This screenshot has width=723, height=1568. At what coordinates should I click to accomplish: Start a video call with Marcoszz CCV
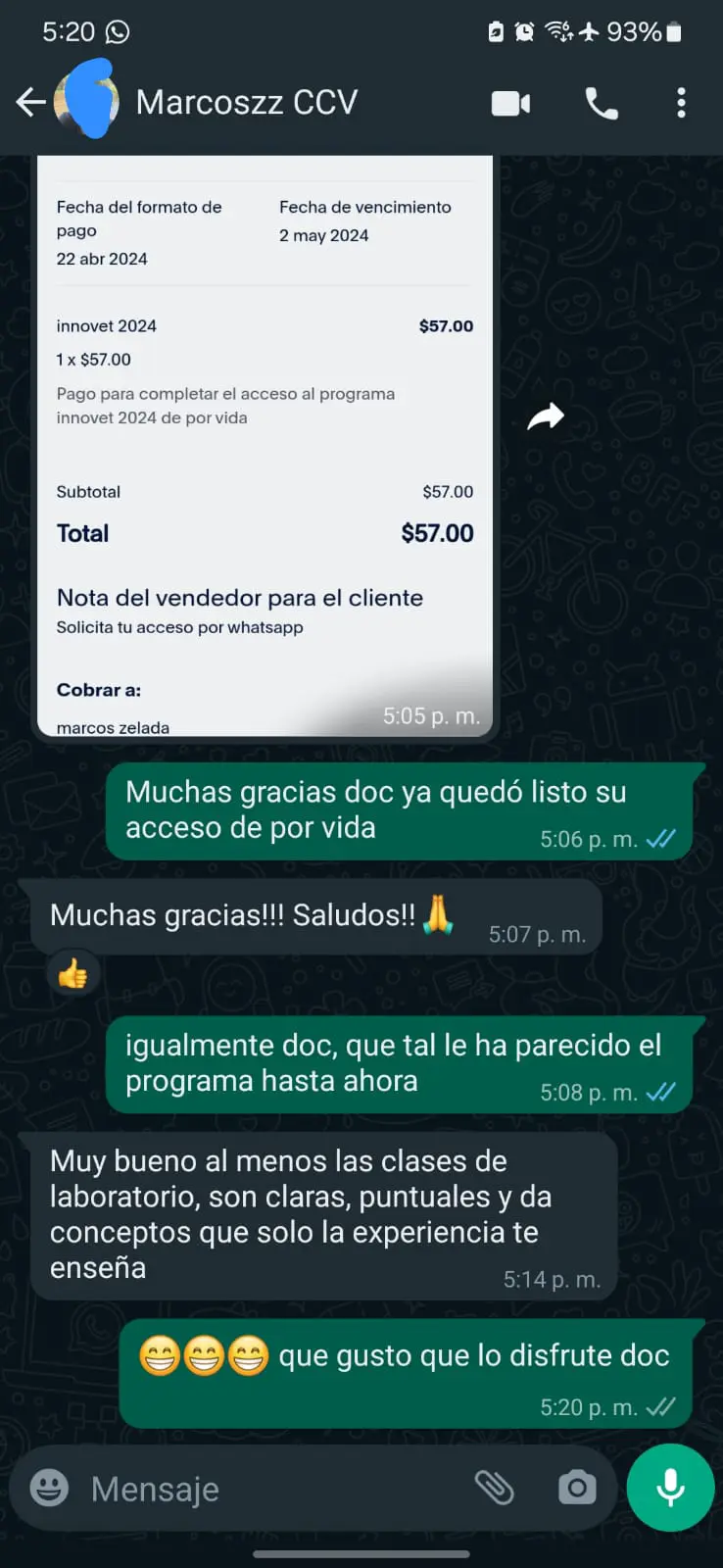coord(510,103)
